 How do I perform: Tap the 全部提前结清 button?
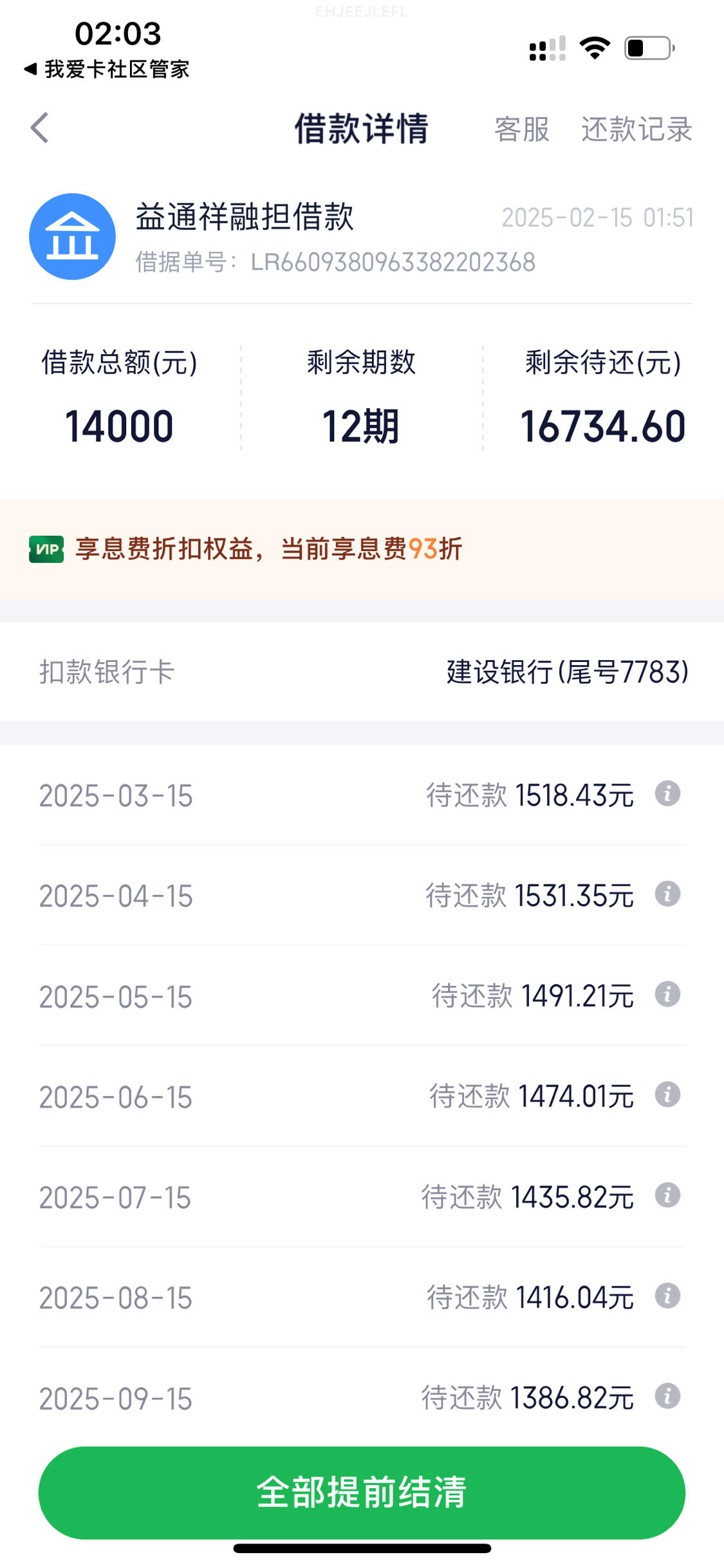pos(362,1491)
